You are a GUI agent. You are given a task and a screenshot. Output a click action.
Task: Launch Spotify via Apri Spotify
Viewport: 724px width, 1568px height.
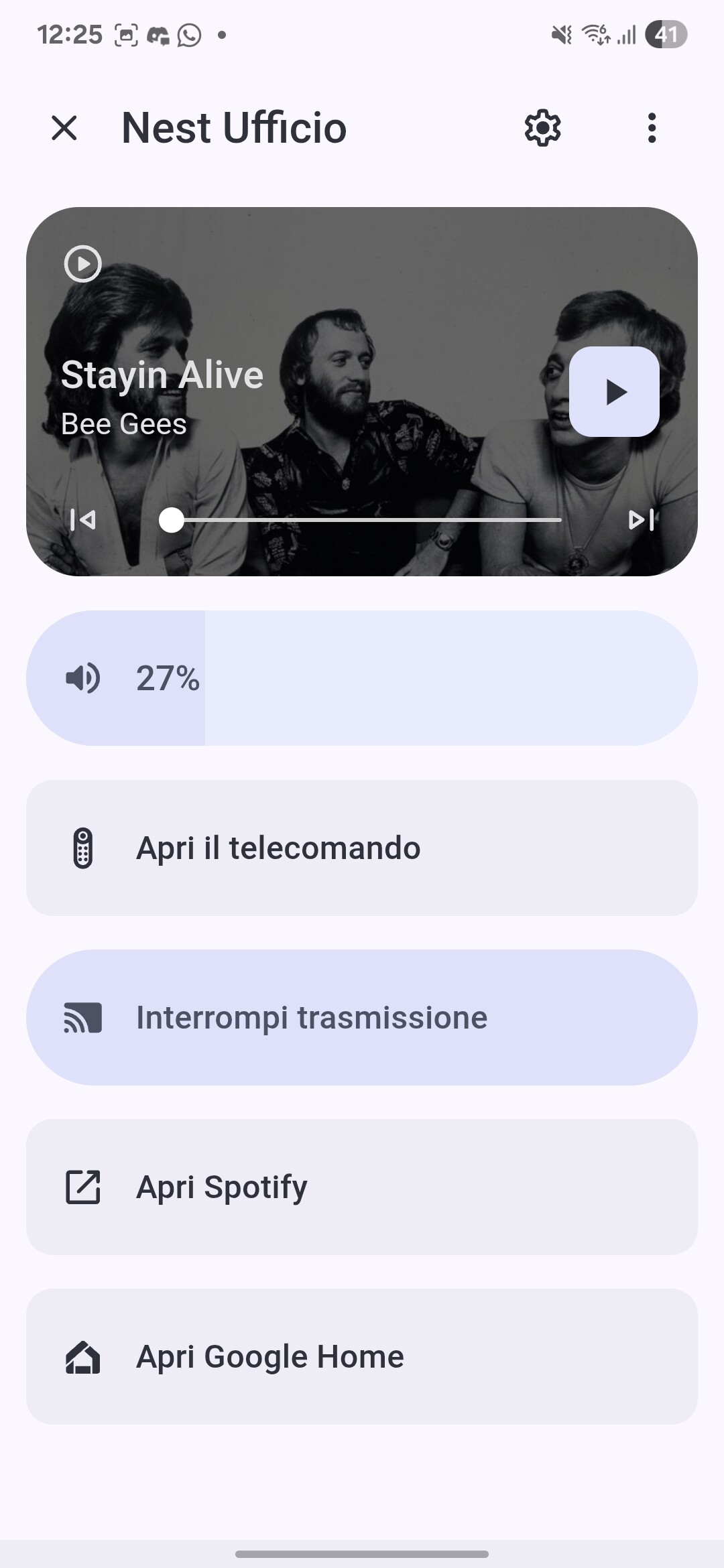coord(362,1187)
